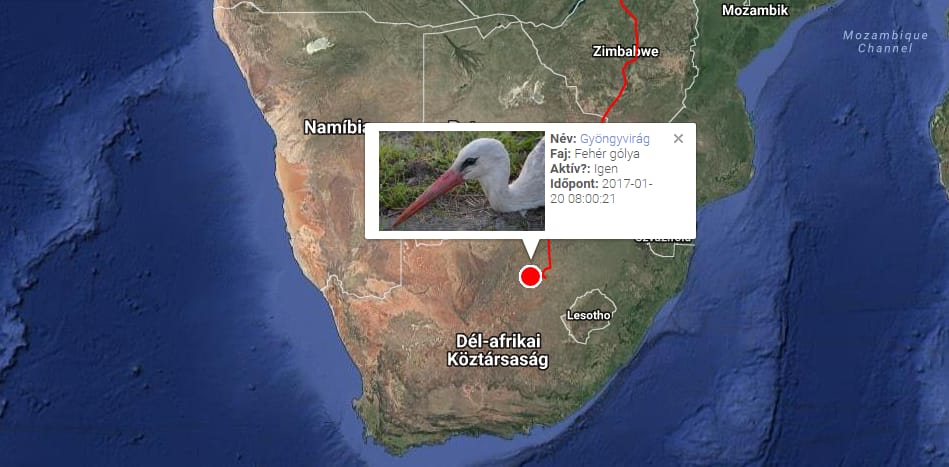Close the stork info popup
This screenshot has width=949, height=467.
[x=678, y=139]
